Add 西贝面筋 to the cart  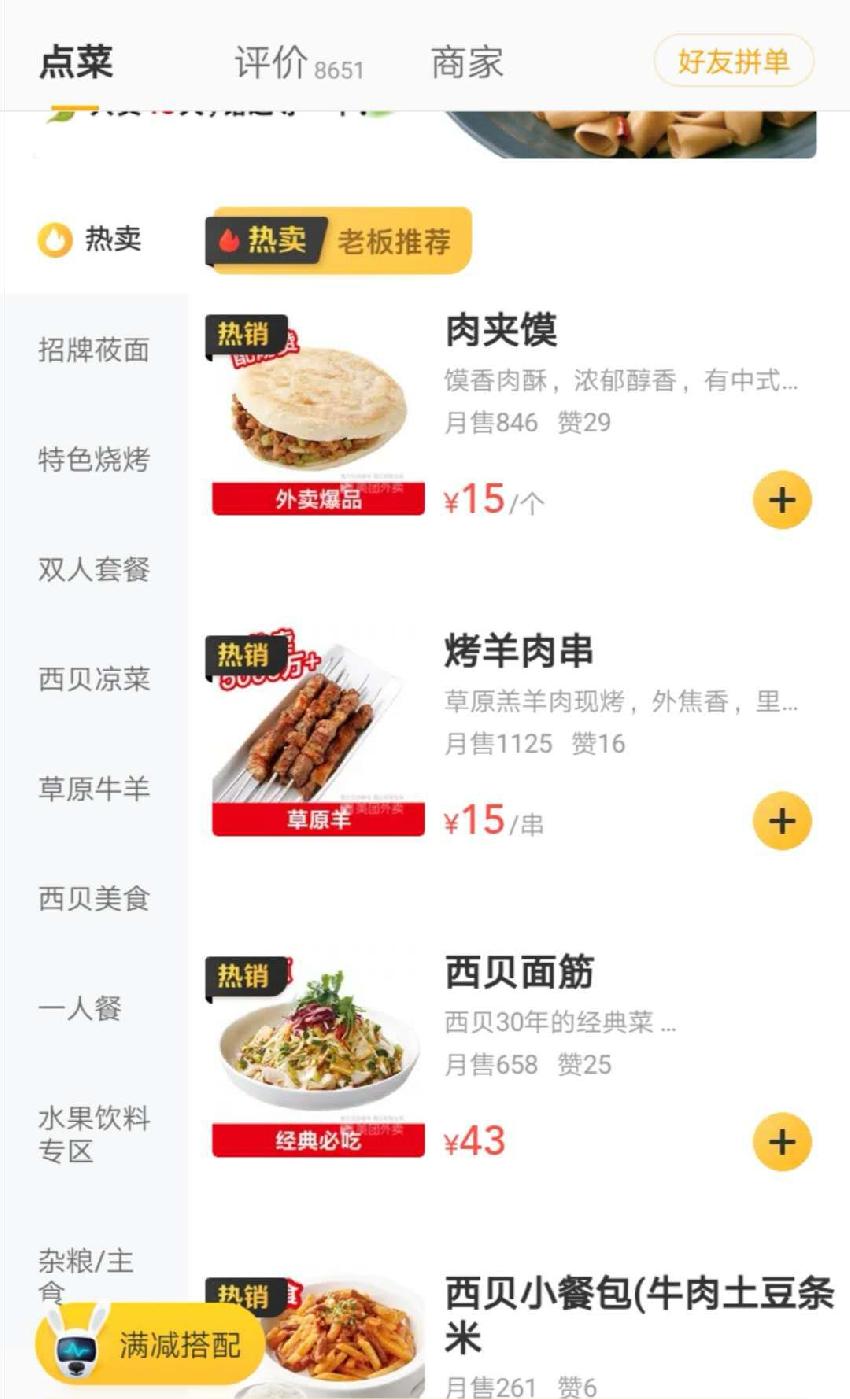pyautogui.click(x=781, y=1142)
